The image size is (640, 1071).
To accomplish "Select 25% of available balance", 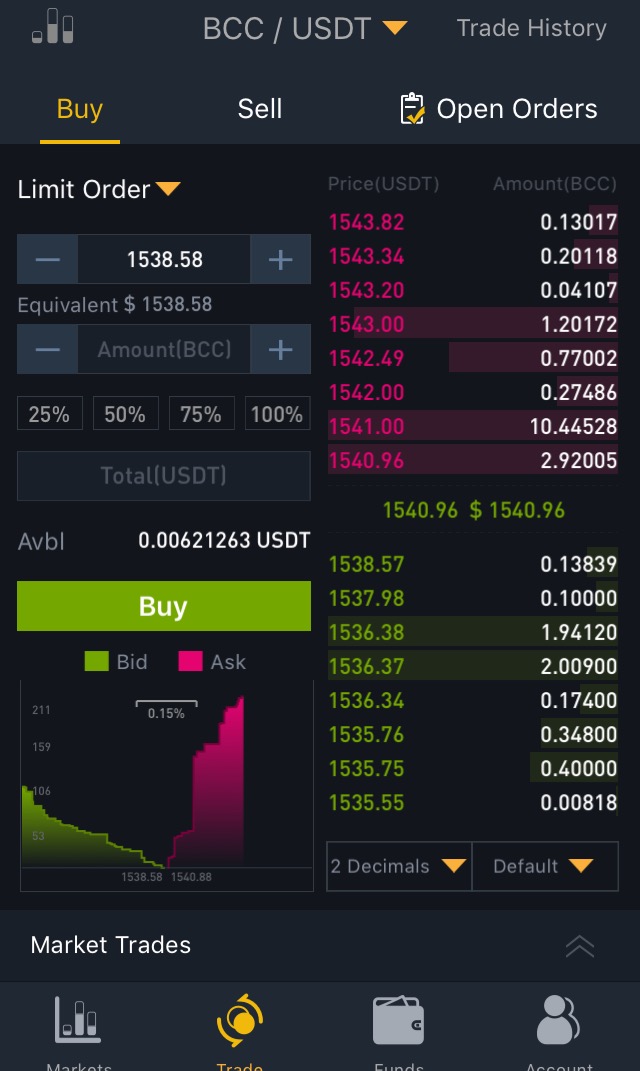I will (49, 414).
